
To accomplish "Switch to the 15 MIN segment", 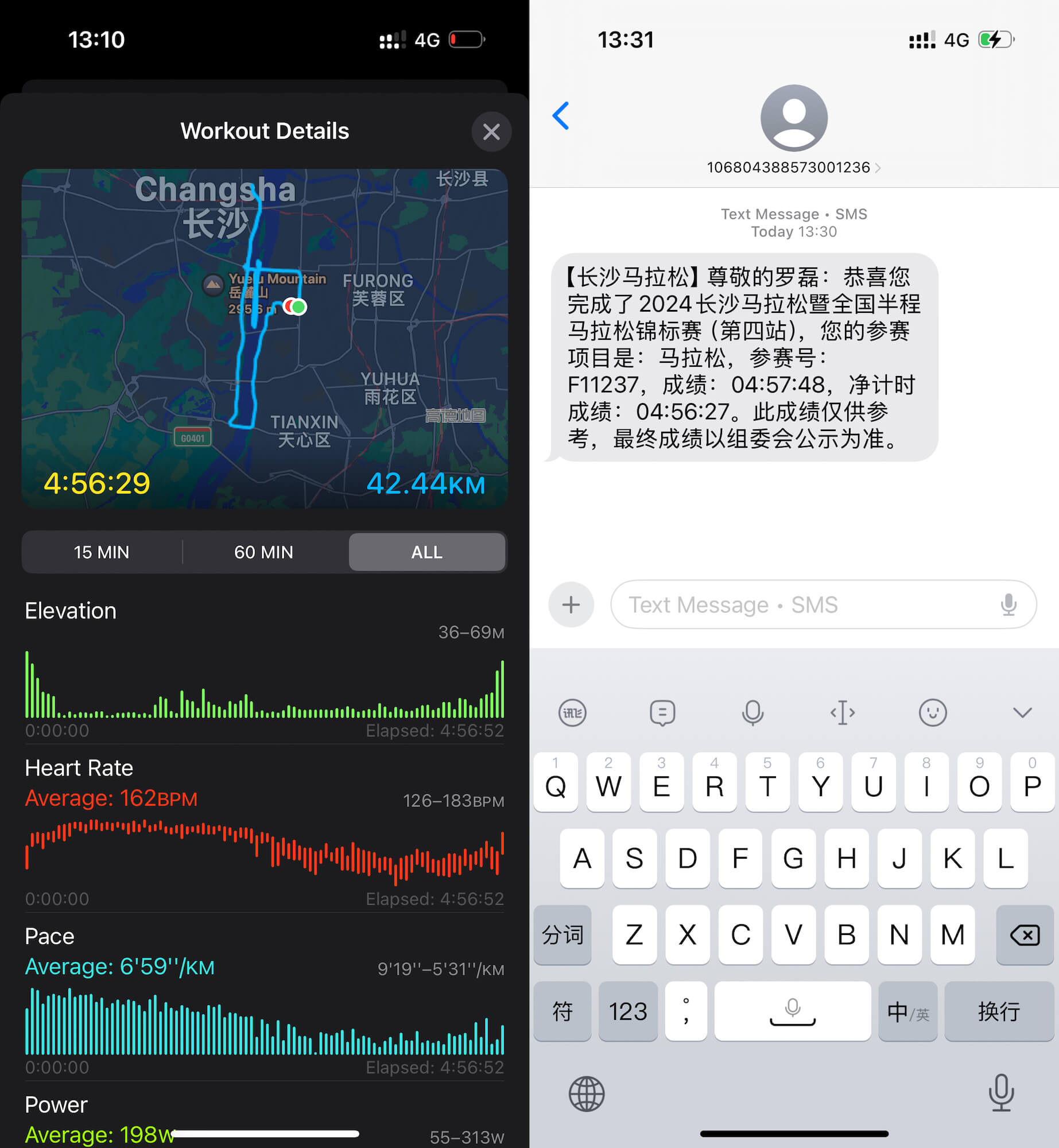I will [102, 552].
